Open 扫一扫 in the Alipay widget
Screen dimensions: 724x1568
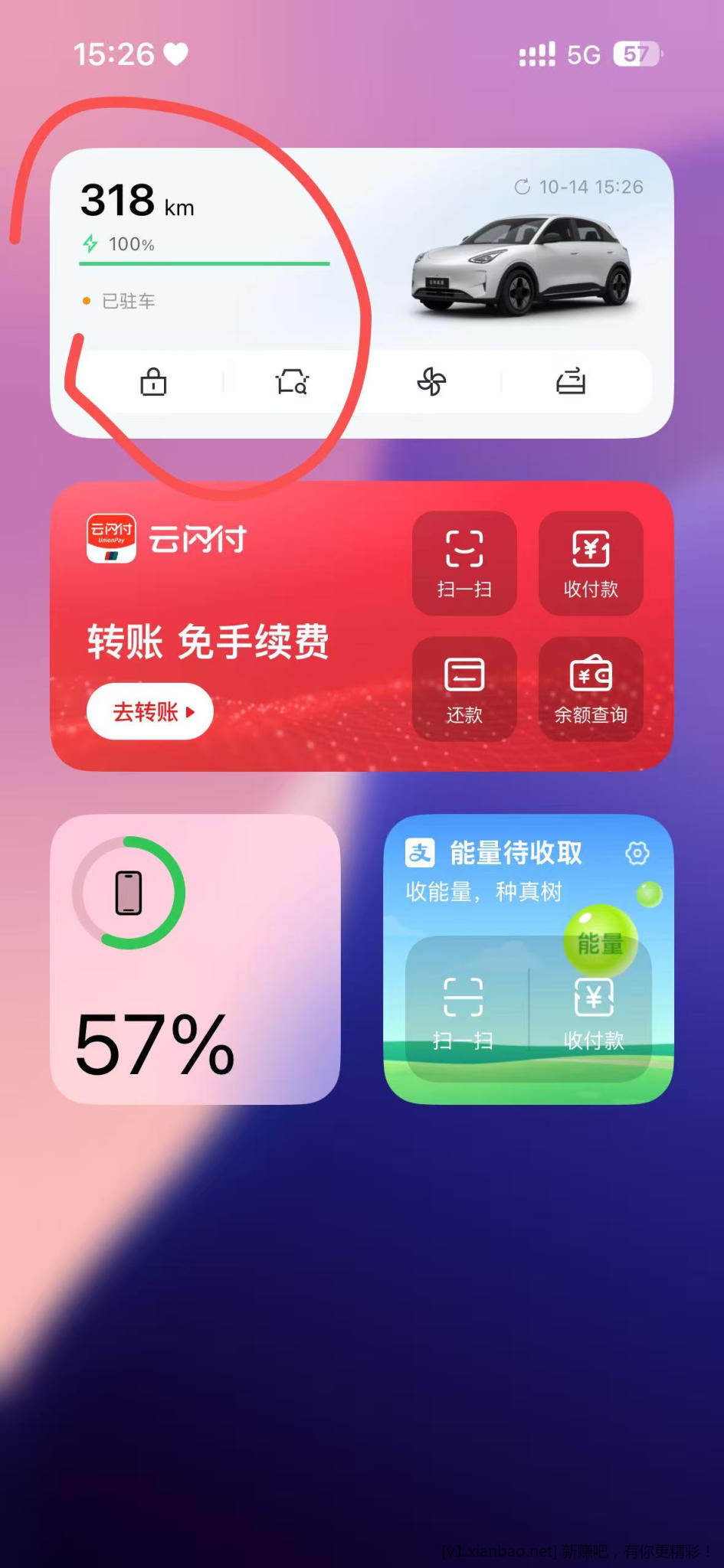click(464, 1012)
